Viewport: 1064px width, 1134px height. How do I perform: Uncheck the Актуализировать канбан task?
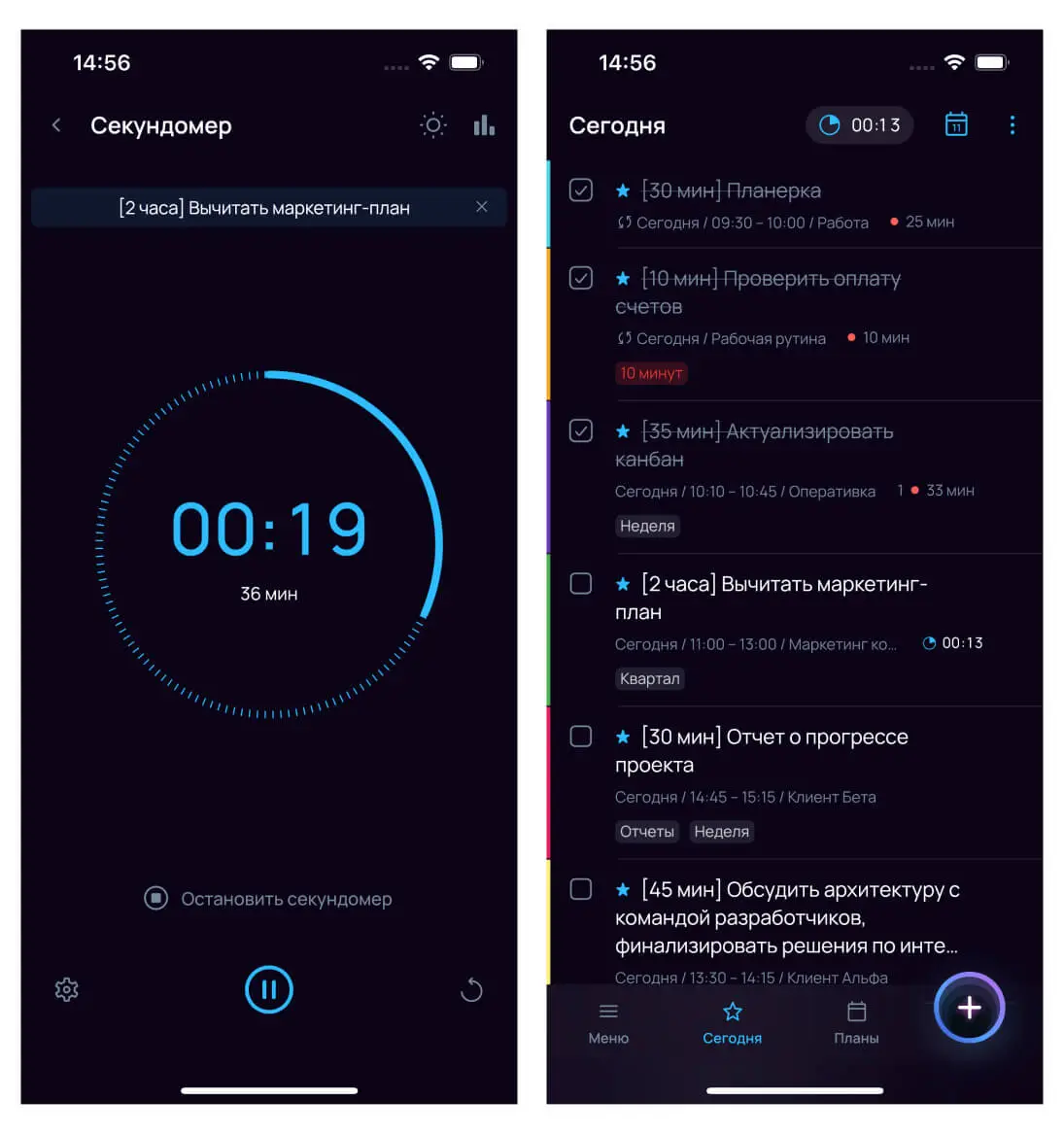coord(581,430)
